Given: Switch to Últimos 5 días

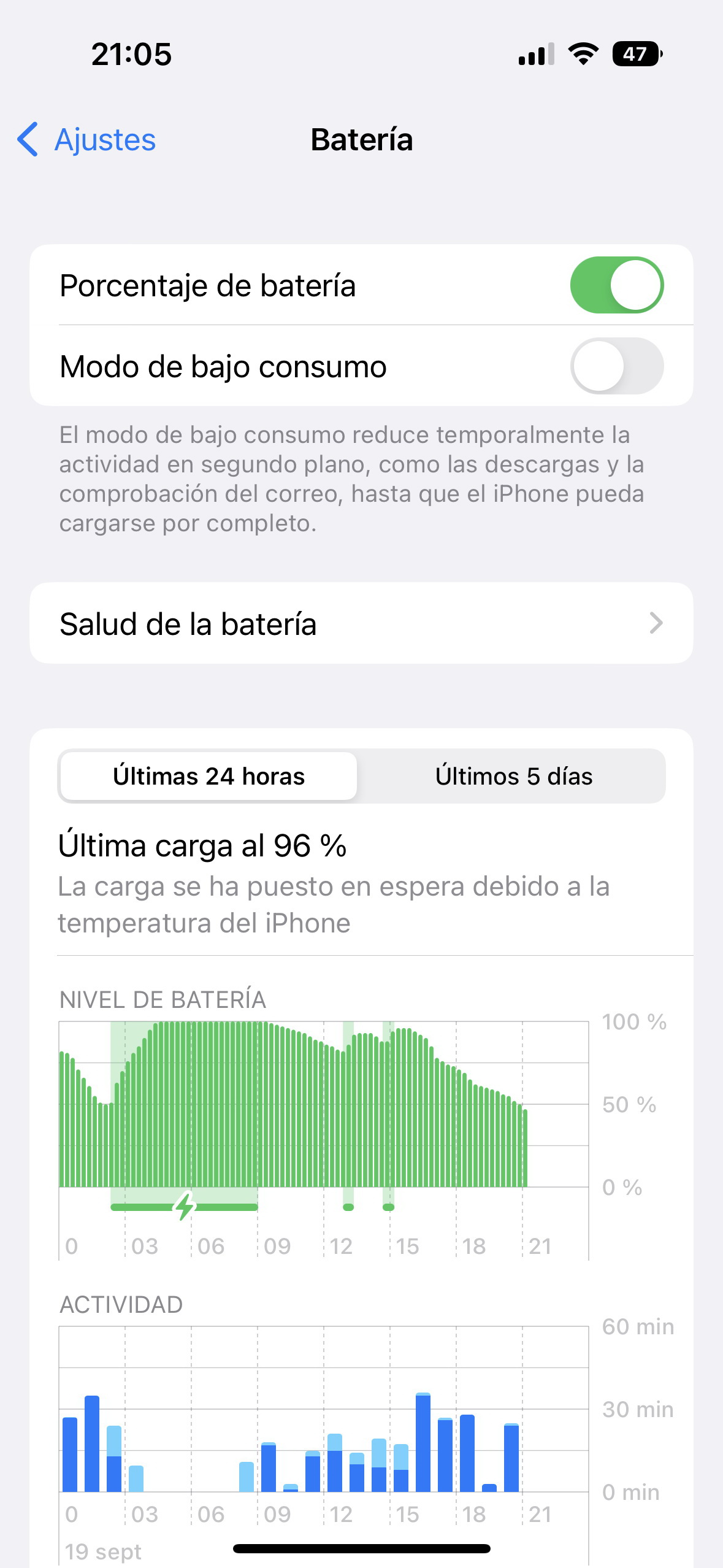Looking at the screenshot, I should 513,777.
